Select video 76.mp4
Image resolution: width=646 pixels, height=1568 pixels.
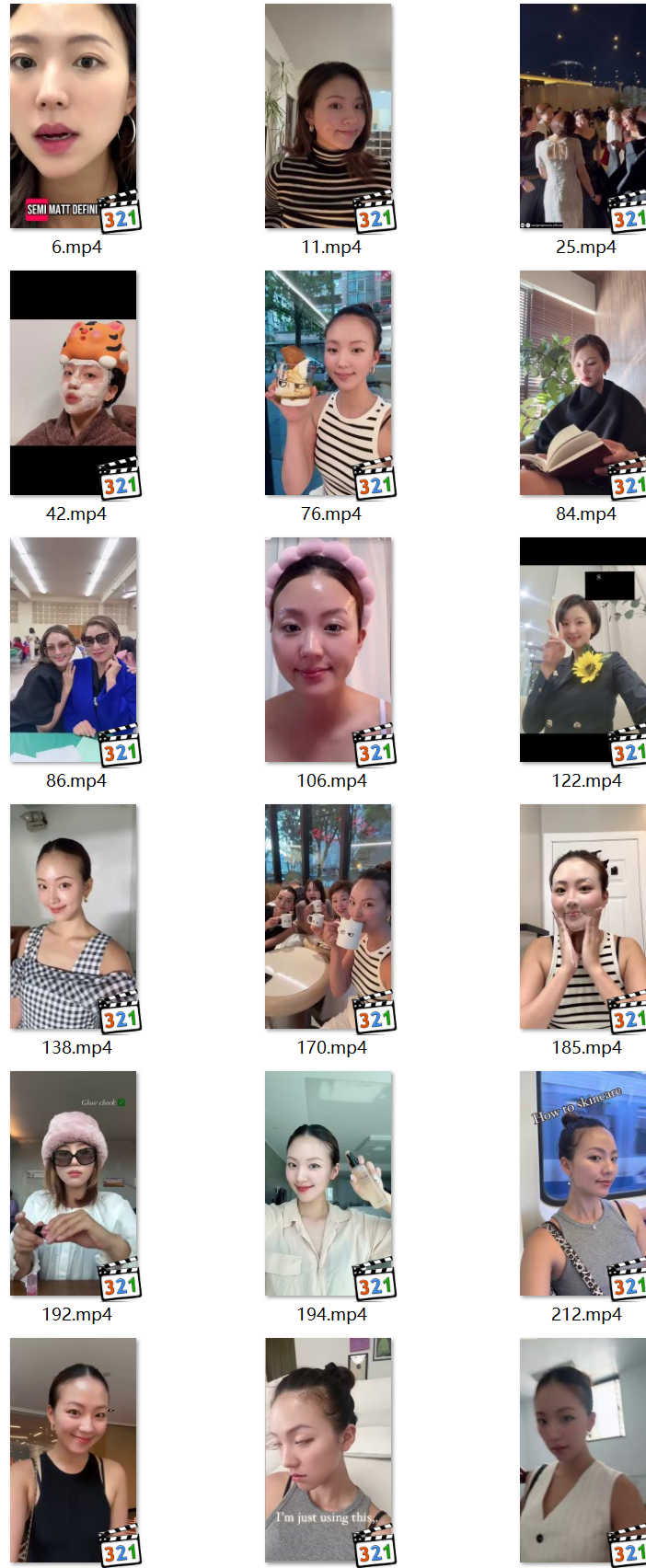point(329,384)
